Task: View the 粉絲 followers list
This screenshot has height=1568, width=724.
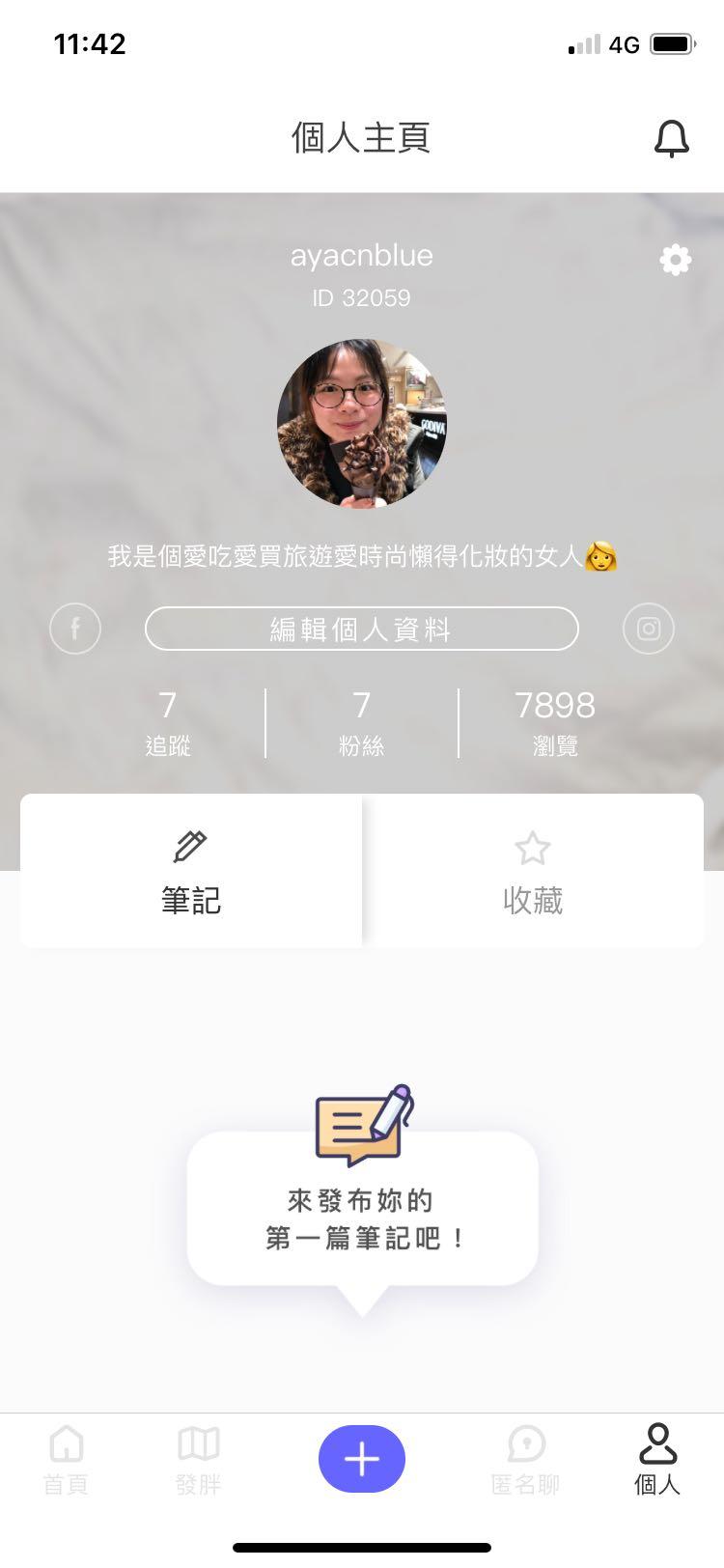Action: [x=362, y=722]
